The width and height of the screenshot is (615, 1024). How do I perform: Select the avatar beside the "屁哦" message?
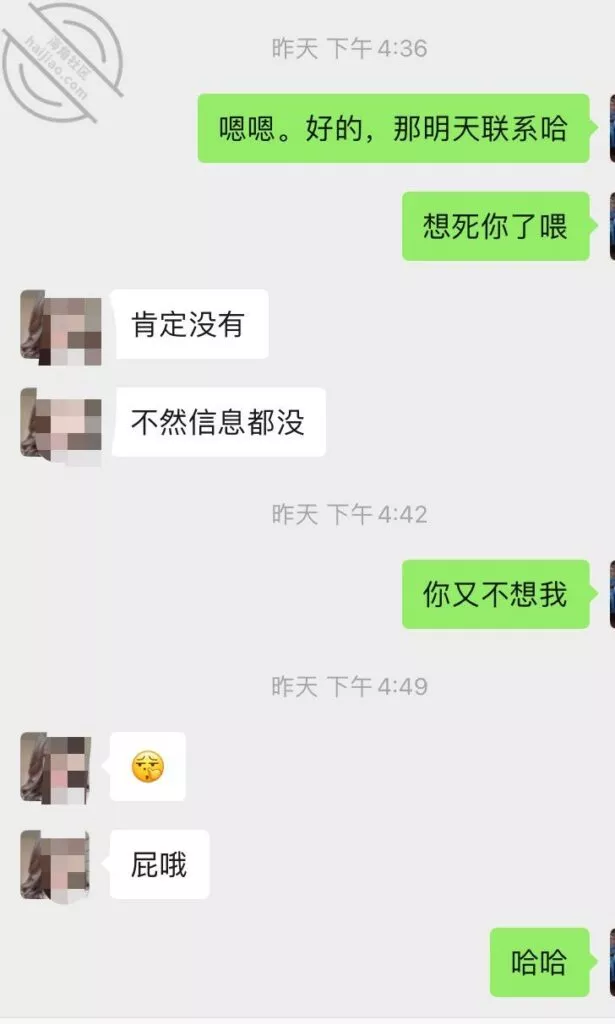click(56, 865)
